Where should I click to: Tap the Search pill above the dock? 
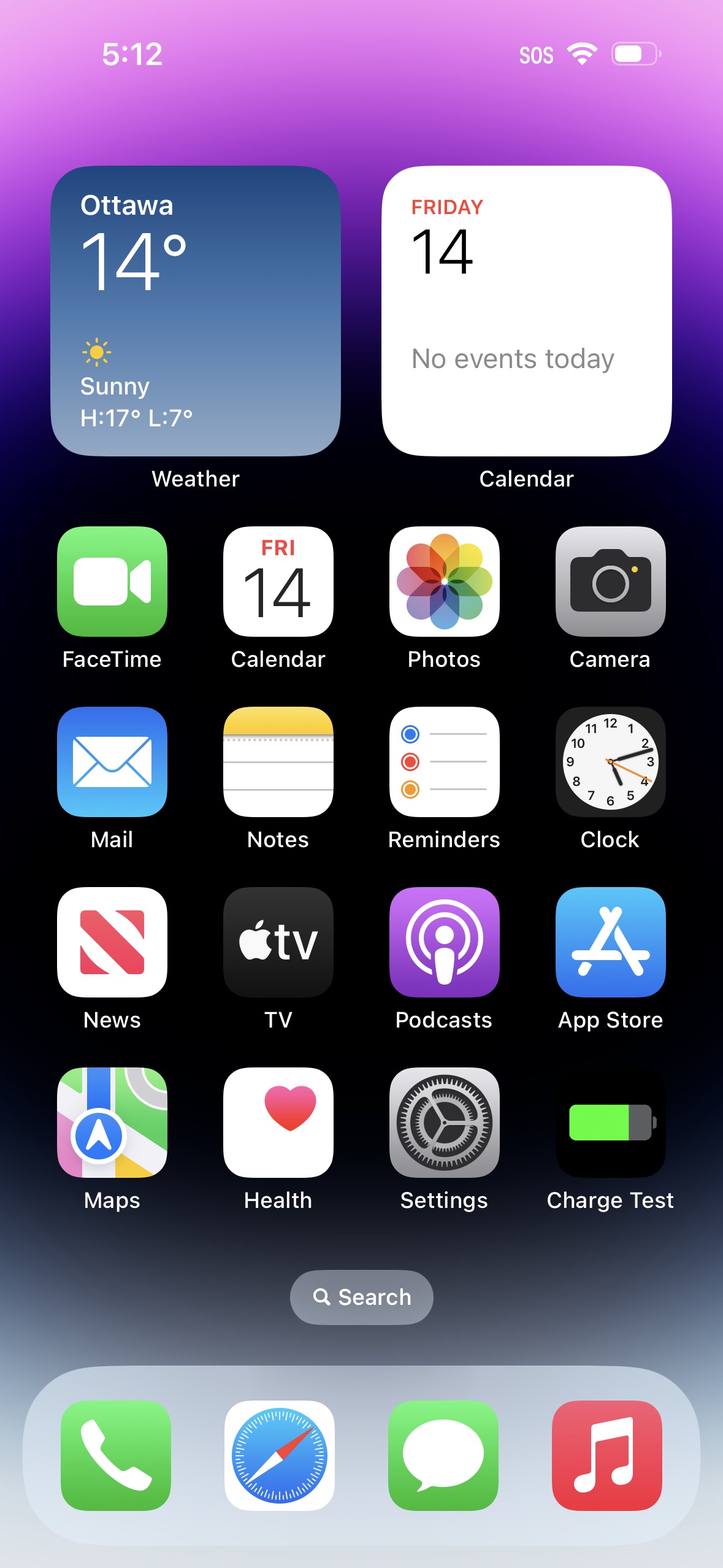tap(361, 1297)
